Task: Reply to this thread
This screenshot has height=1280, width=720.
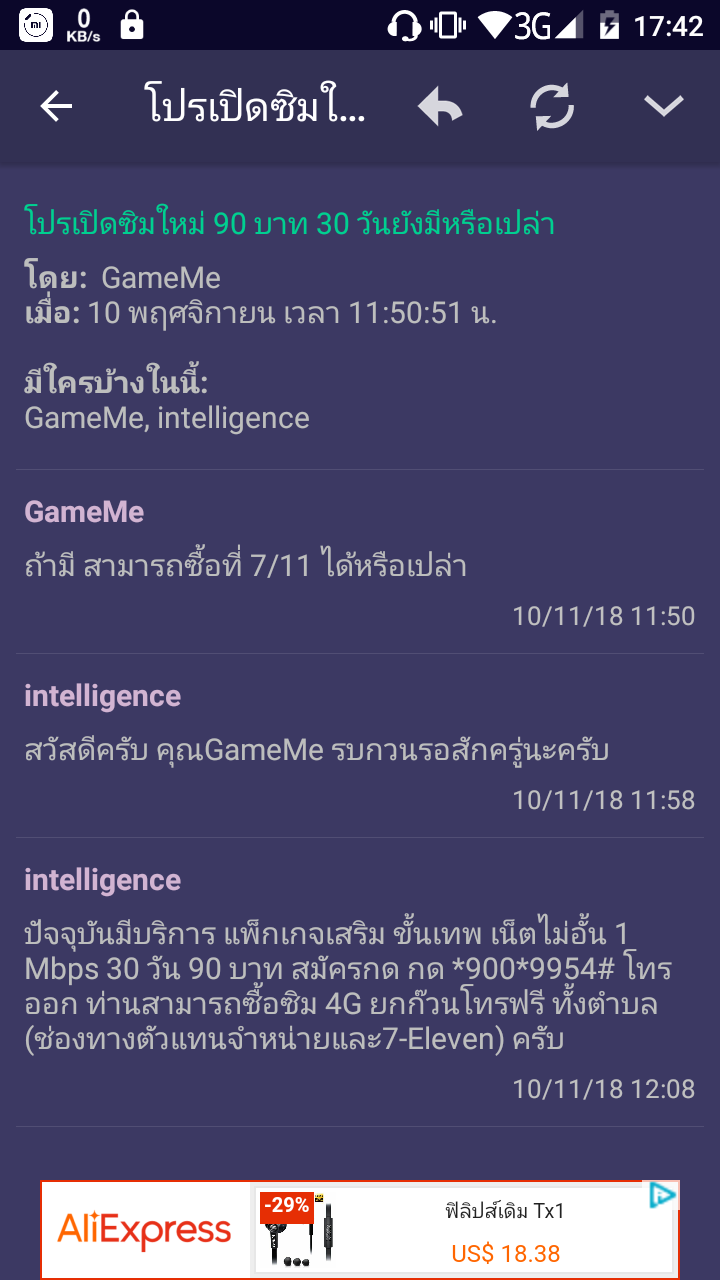Action: [x=440, y=106]
